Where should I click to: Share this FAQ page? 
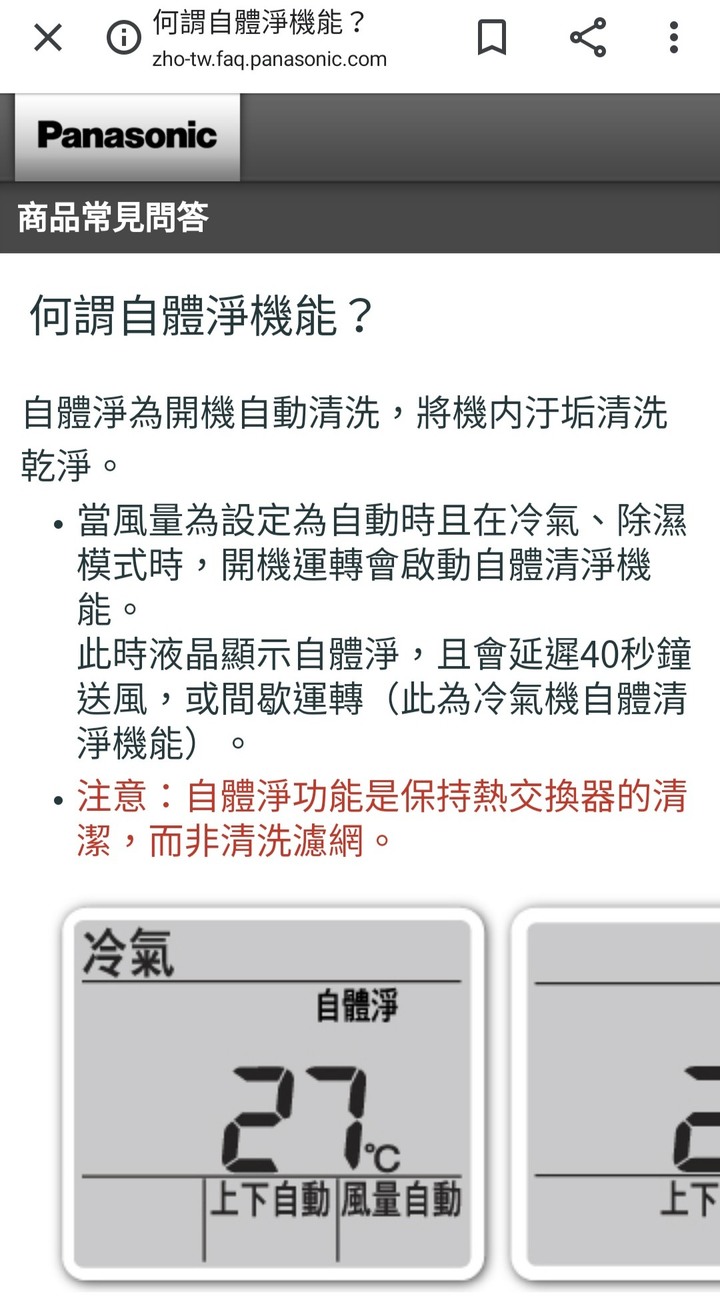[x=587, y=38]
